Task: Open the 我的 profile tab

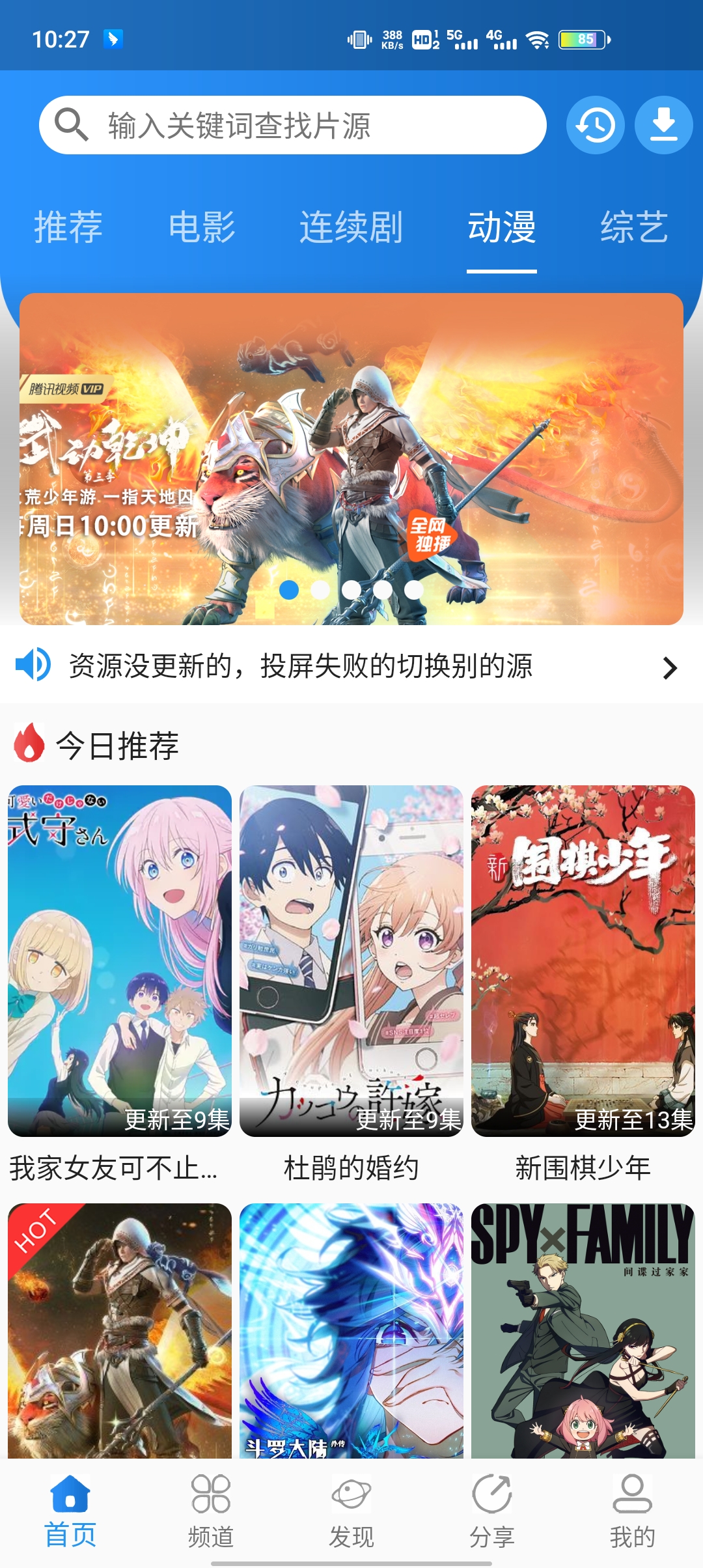Action: point(632,1512)
